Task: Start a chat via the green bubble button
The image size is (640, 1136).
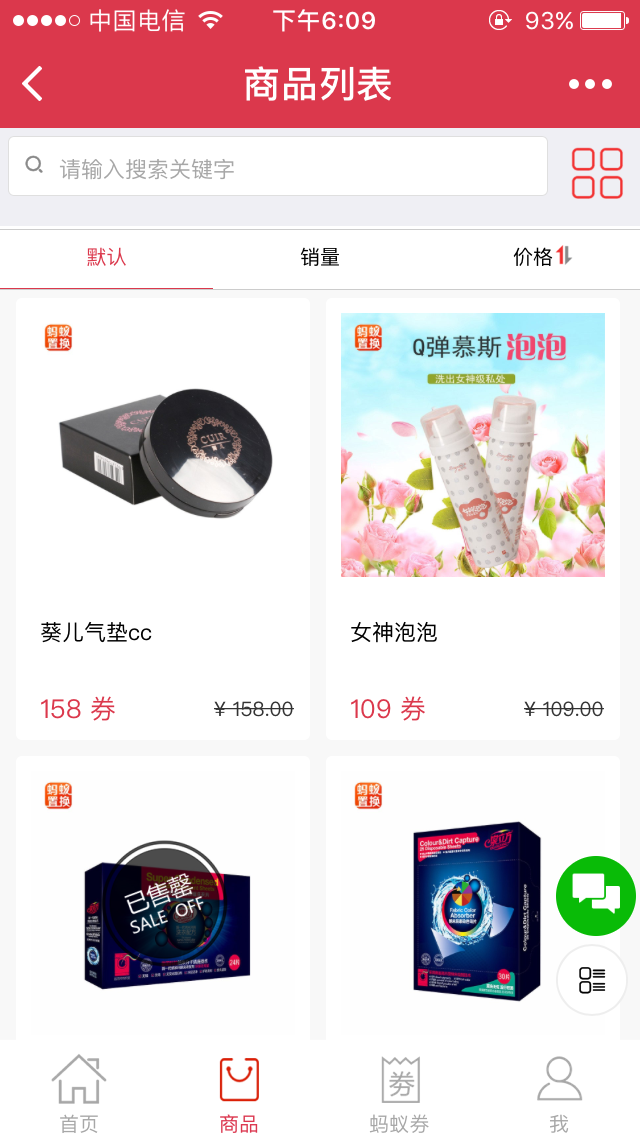Action: point(595,895)
